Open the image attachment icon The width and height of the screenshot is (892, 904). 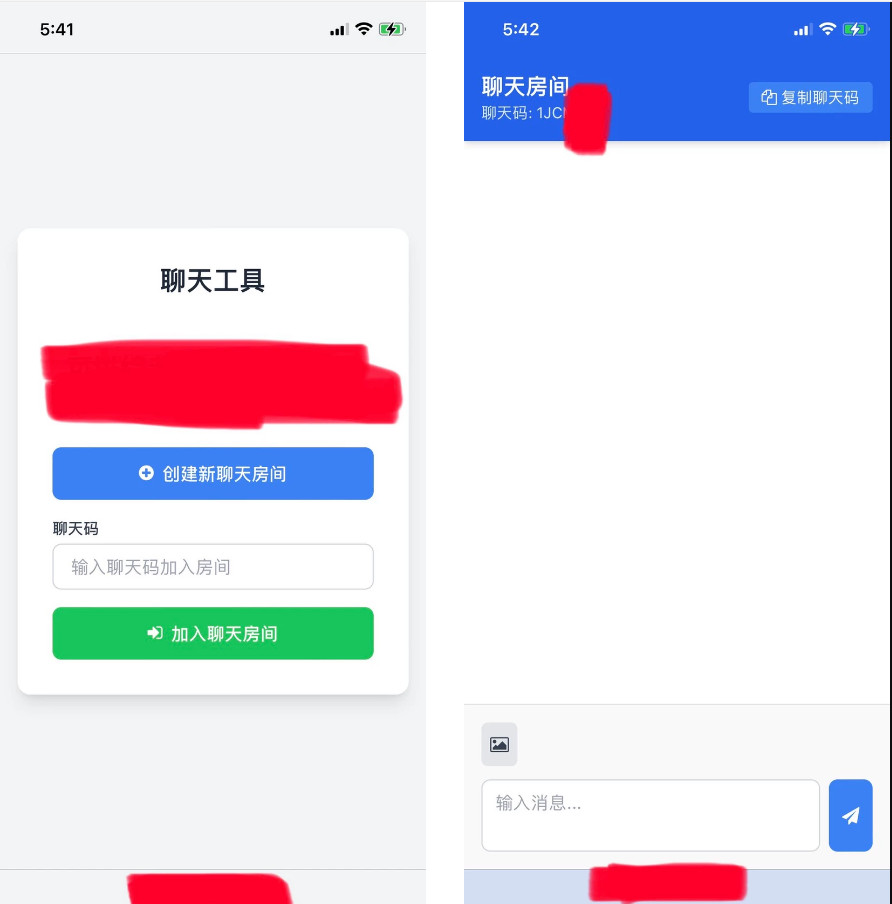pos(499,744)
